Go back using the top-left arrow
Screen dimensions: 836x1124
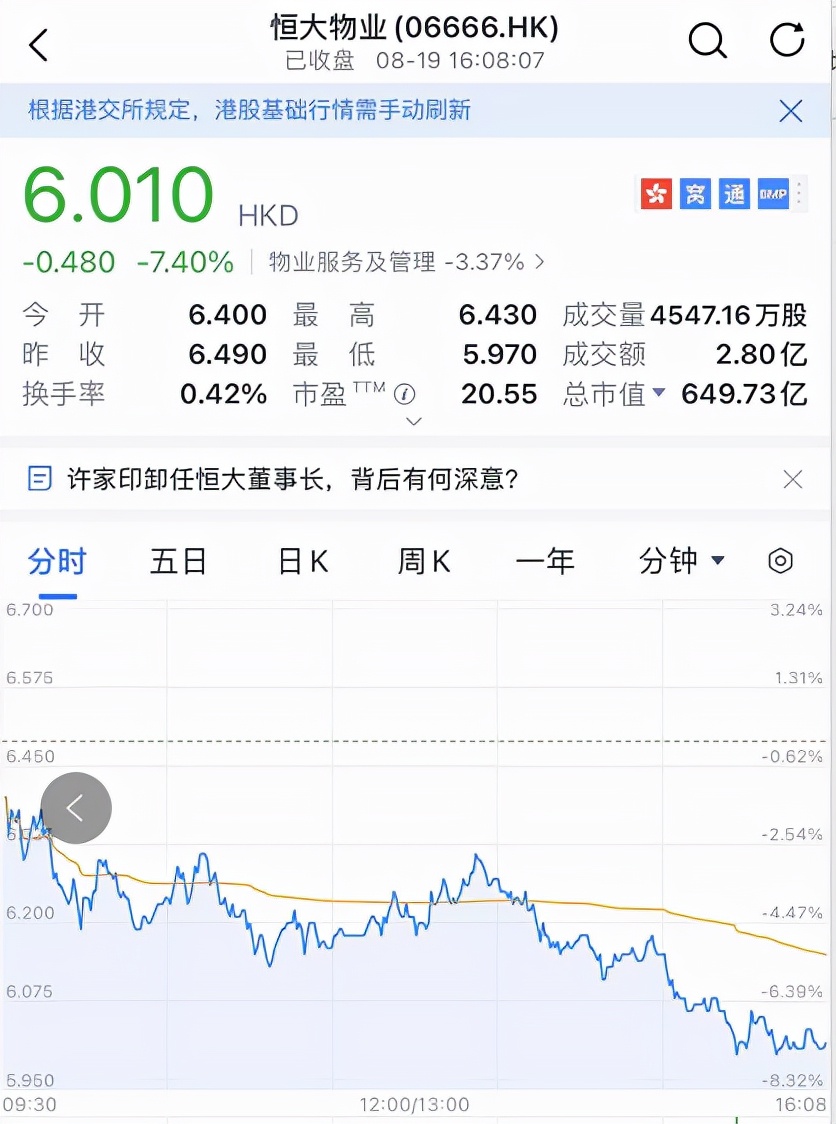pos(40,45)
